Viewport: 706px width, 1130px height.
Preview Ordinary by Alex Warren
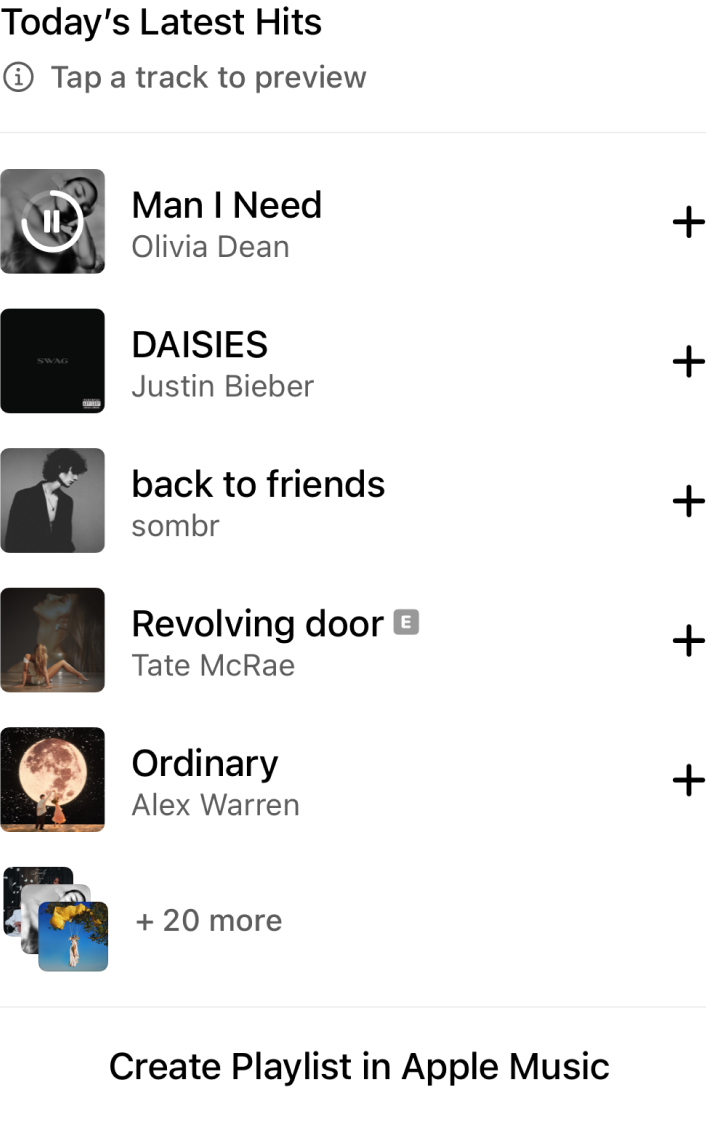click(x=215, y=781)
